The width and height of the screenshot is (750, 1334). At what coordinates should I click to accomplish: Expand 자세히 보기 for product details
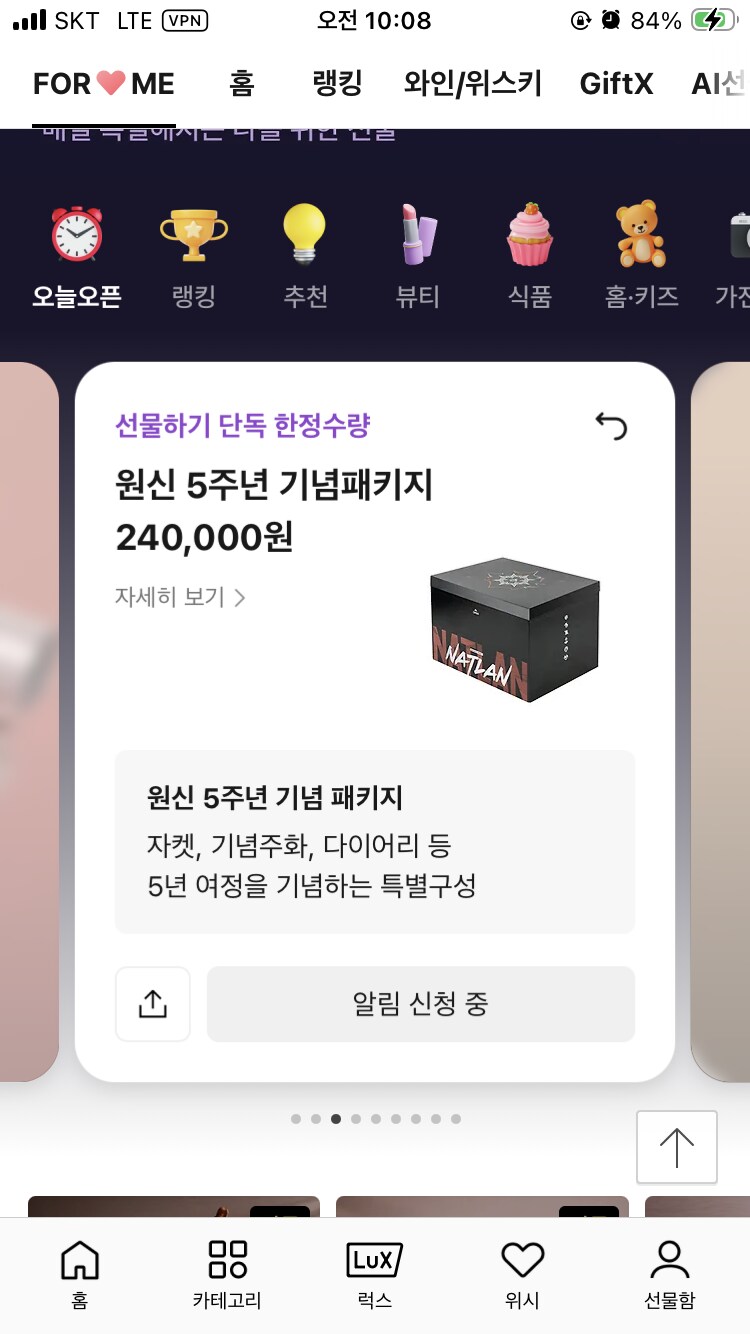point(178,597)
